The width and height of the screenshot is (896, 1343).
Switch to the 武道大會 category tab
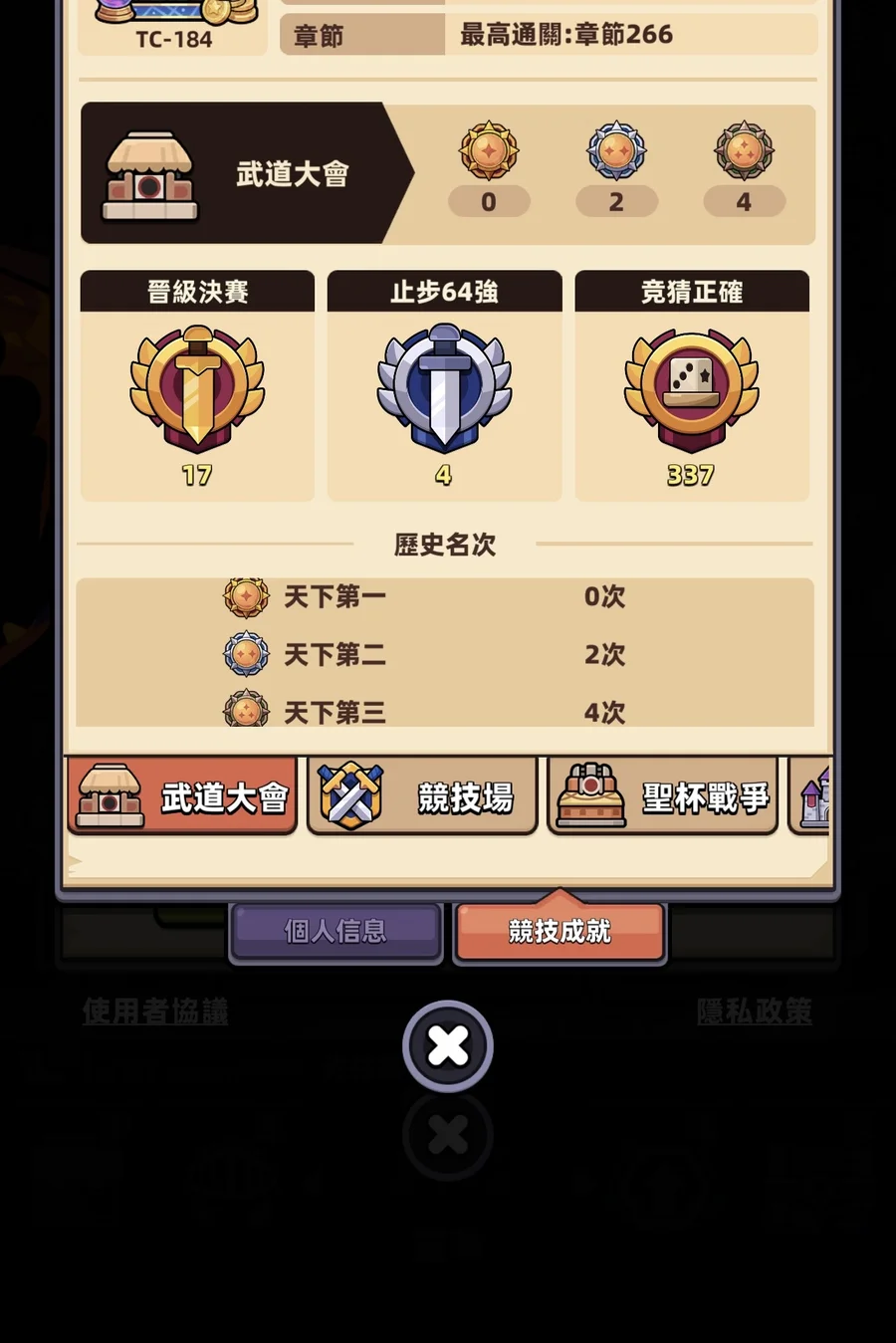pyautogui.click(x=182, y=795)
